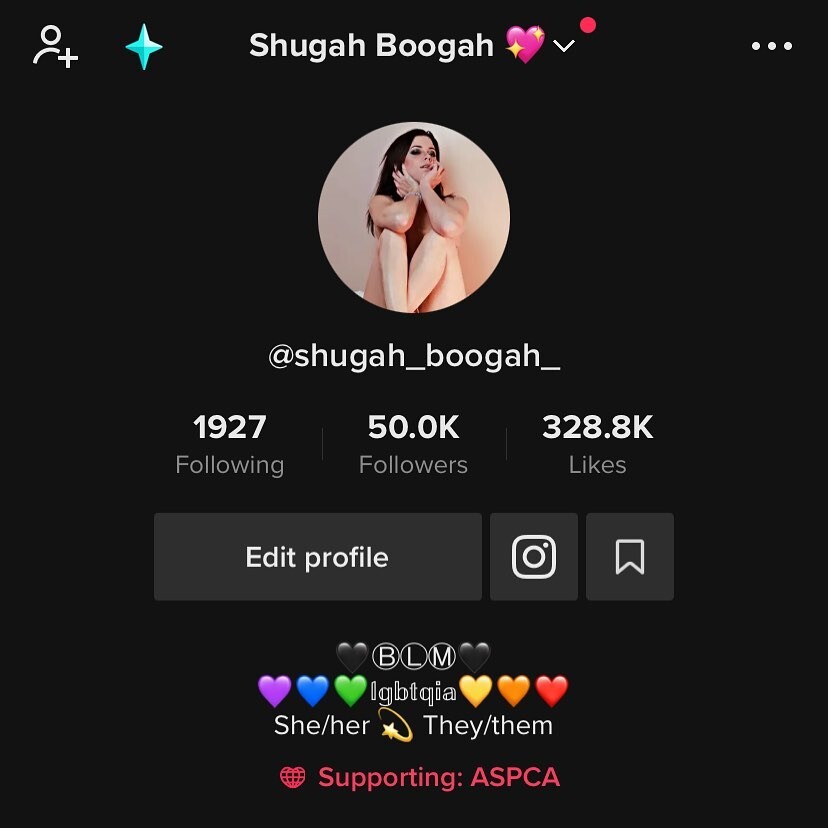Viewport: 828px width, 828px height.
Task: Open the Supporting: ASPCA link
Action: pos(420,777)
